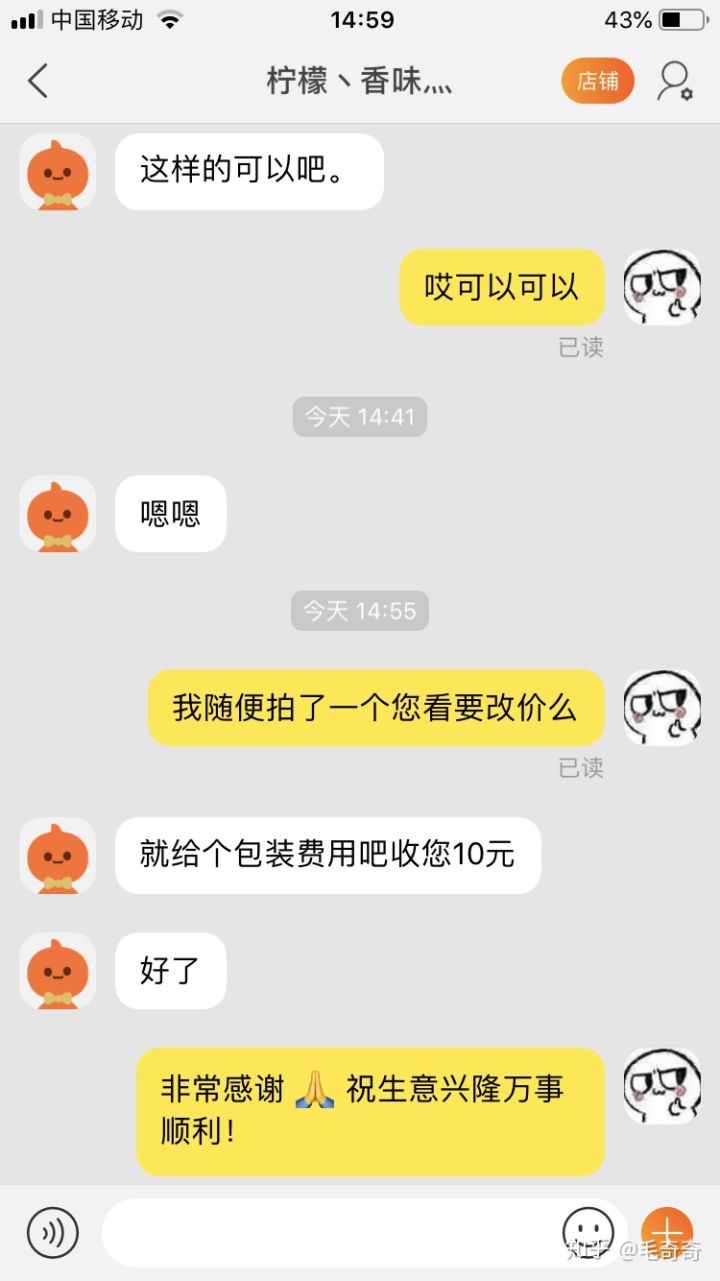Image resolution: width=720 pixels, height=1281 pixels.
Task: Go back from the chat
Action: pos(38,81)
